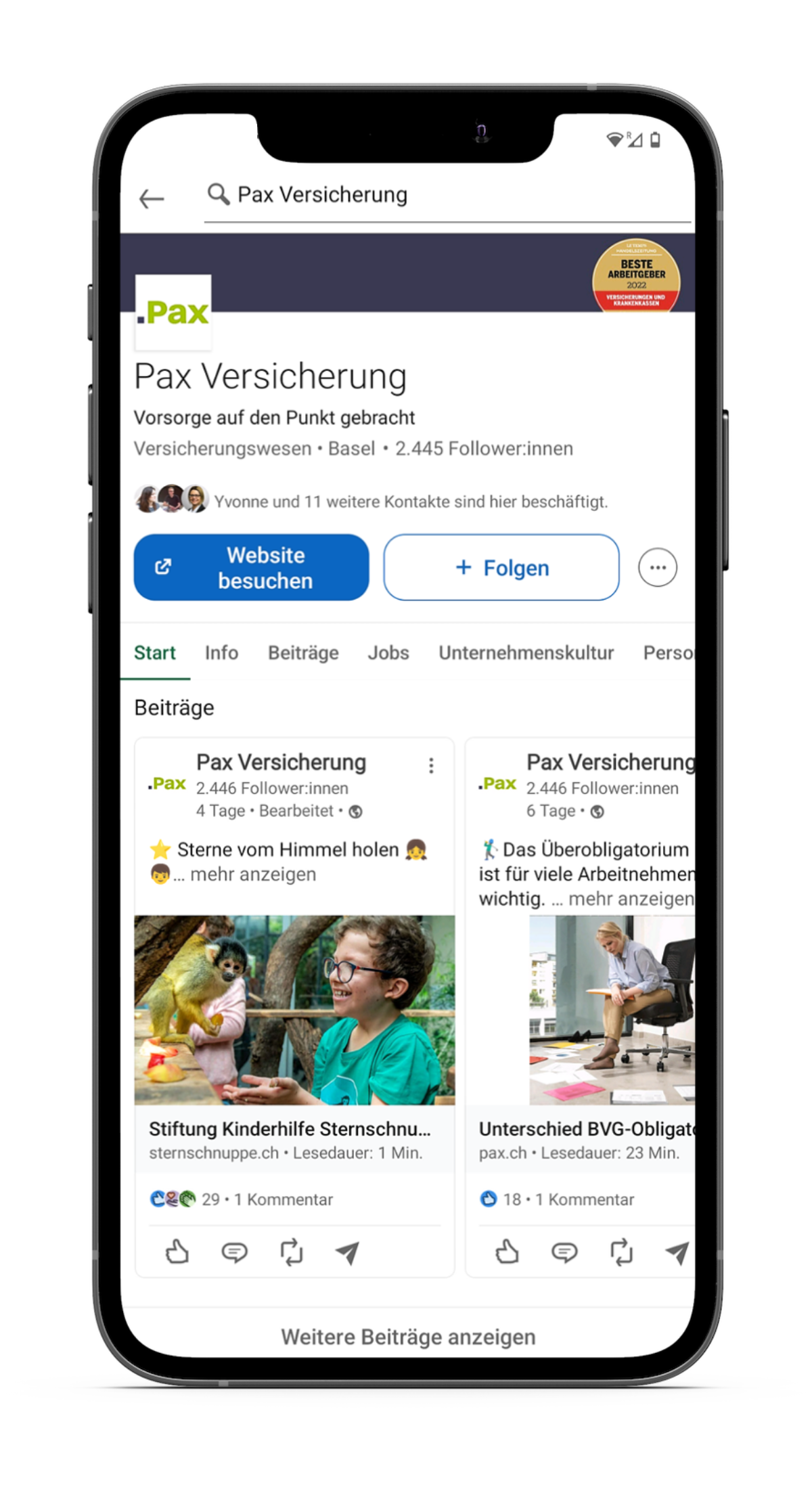Switch to the Info tab

221,652
